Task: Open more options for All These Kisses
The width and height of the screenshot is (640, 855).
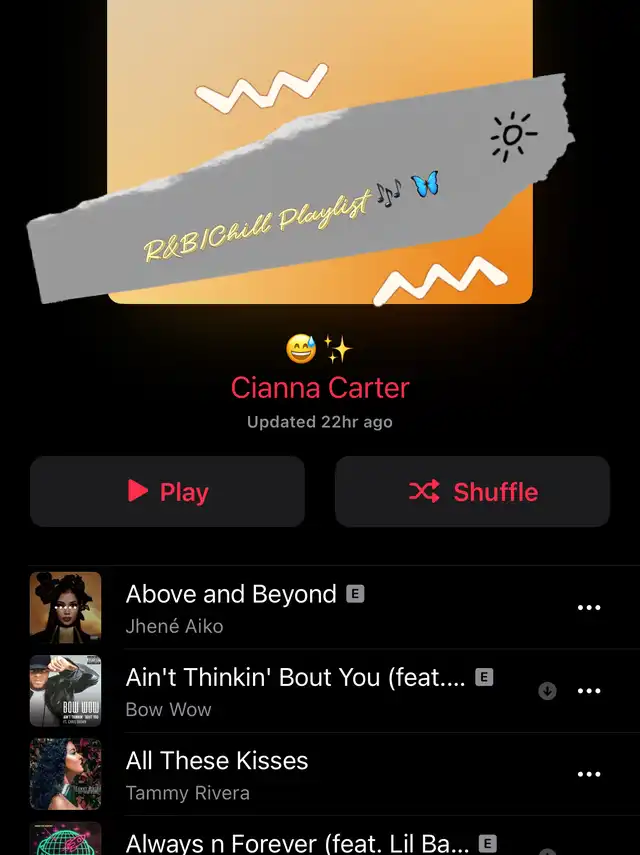Action: pos(589,774)
